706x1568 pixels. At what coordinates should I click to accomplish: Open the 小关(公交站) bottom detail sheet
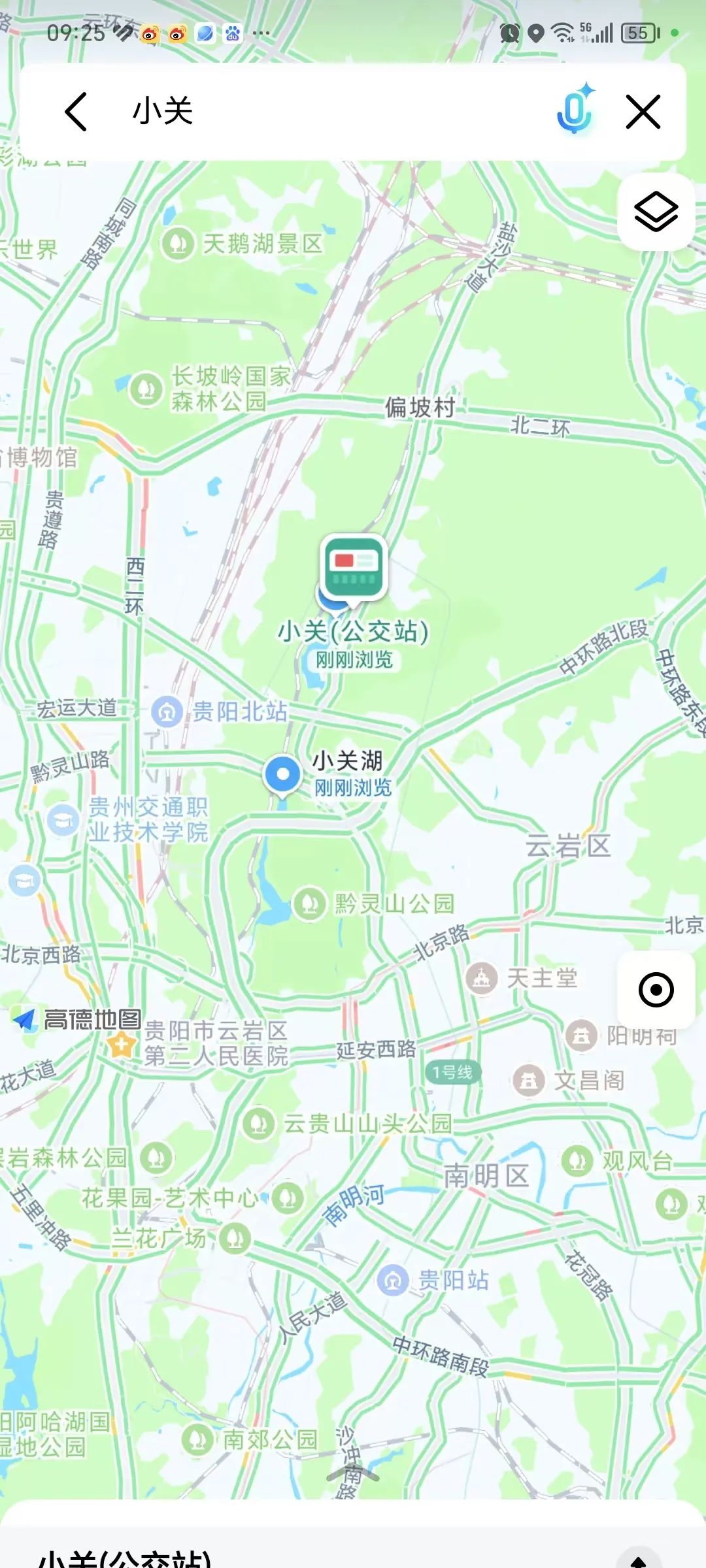[353, 1548]
